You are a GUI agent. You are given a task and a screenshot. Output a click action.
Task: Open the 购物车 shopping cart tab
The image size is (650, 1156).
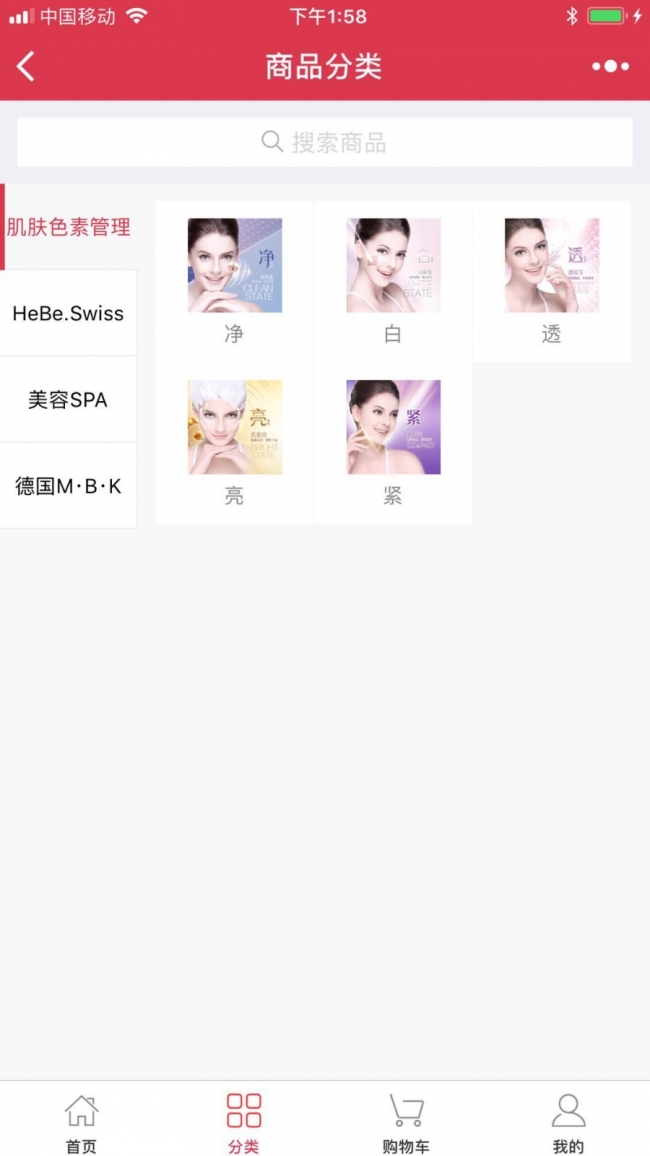[406, 1122]
